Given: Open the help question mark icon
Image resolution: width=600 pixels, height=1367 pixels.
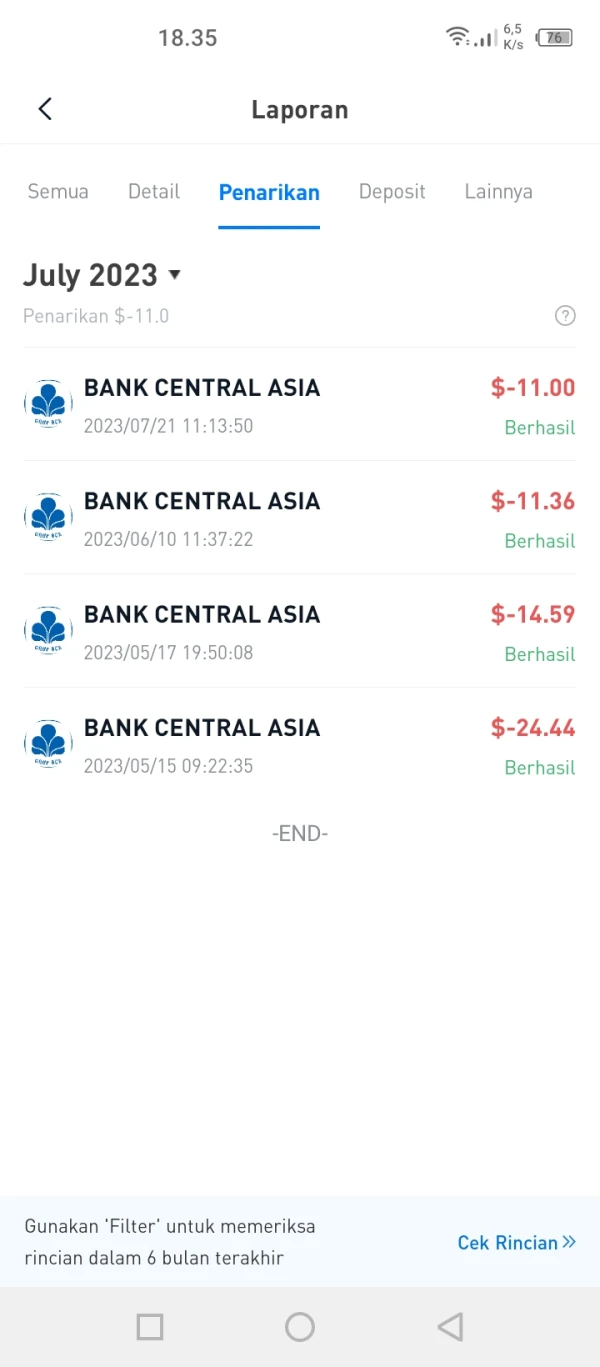Looking at the screenshot, I should tap(565, 316).
